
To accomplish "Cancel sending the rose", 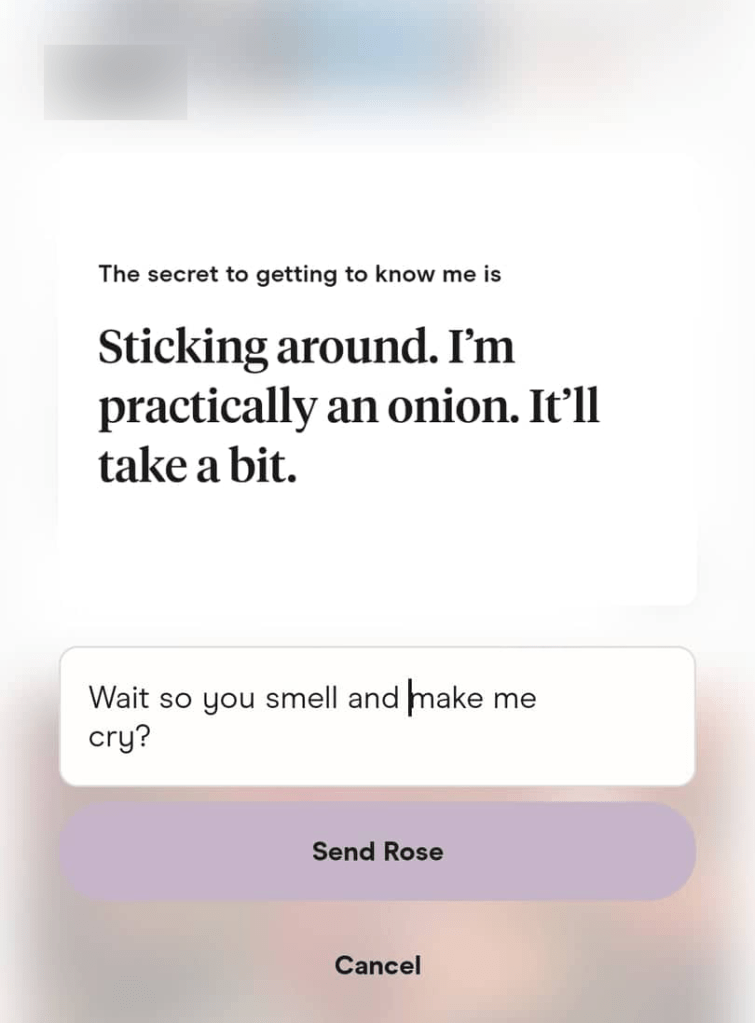I will pos(377,965).
